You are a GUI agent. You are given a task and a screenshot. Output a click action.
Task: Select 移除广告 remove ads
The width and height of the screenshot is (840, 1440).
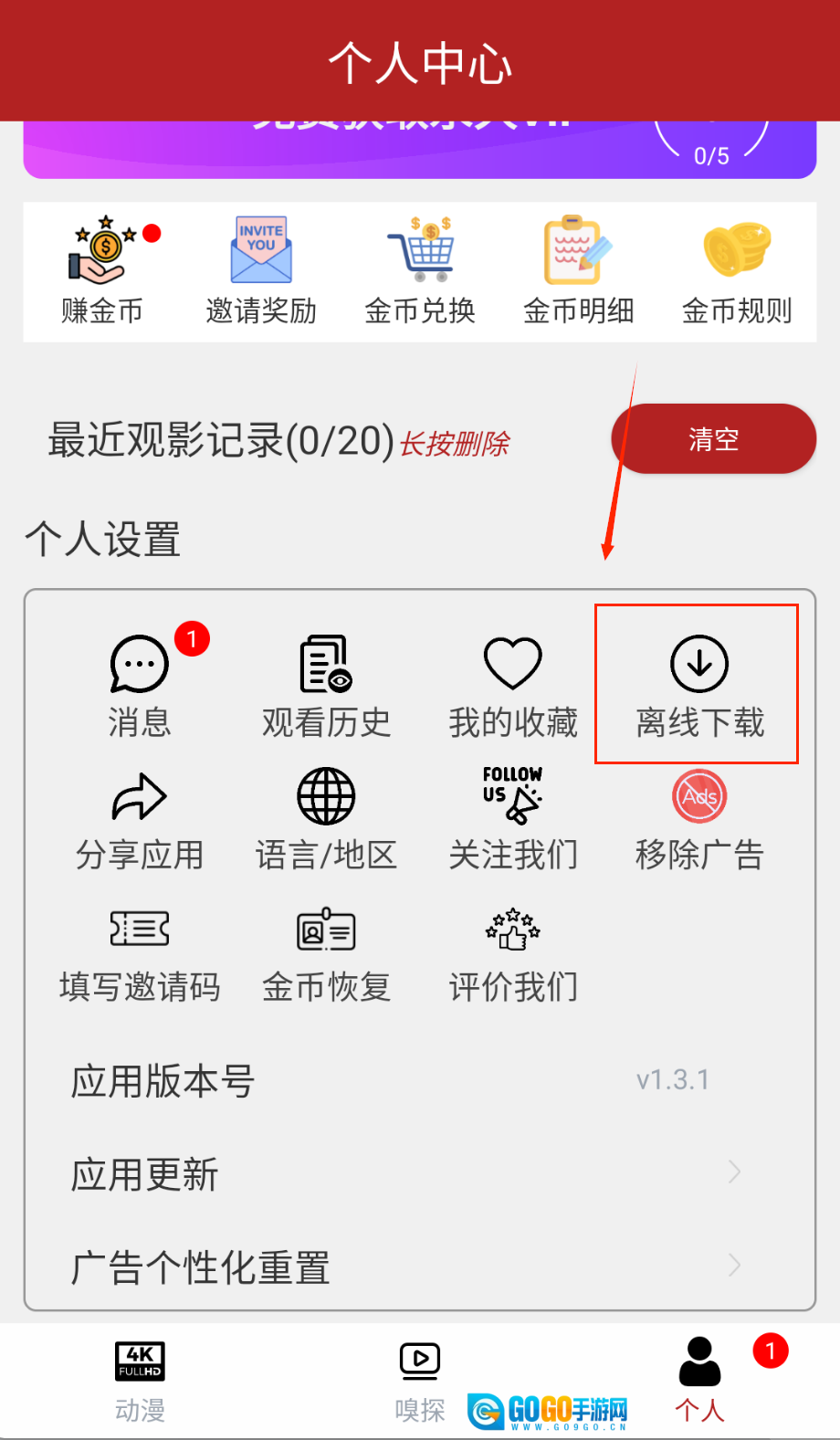coord(699,819)
